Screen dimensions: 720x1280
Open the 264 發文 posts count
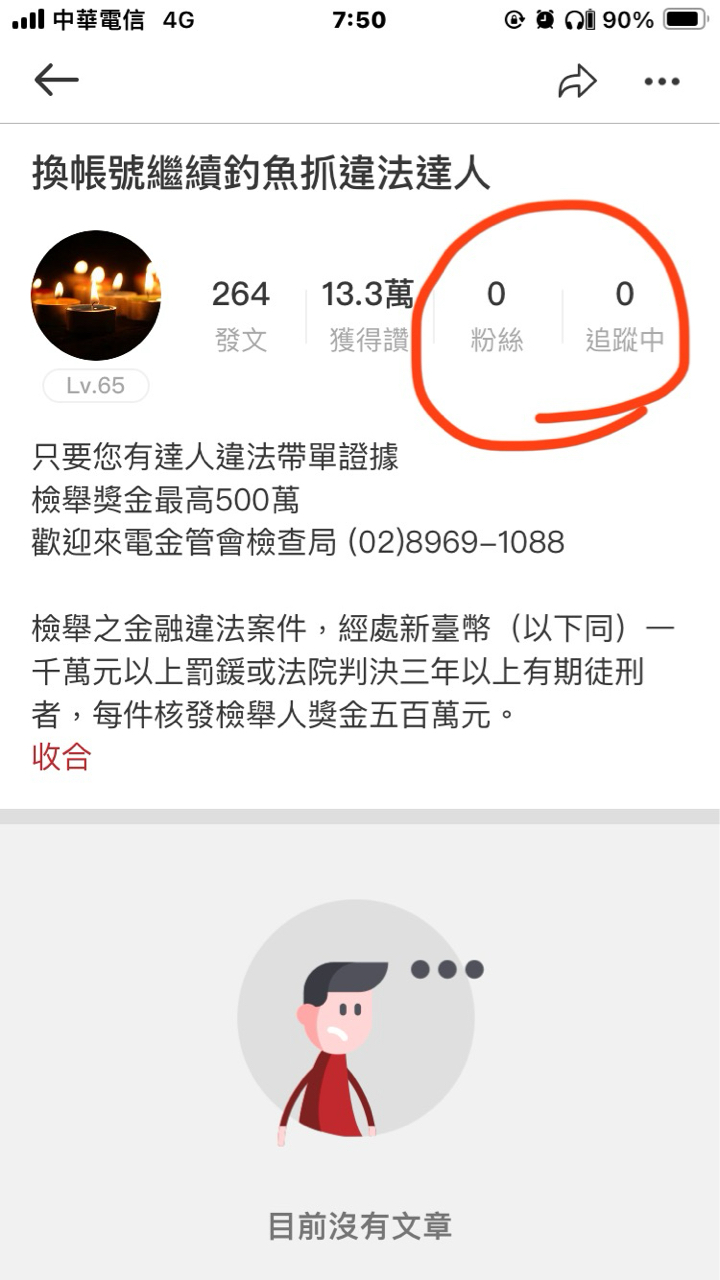click(x=241, y=316)
